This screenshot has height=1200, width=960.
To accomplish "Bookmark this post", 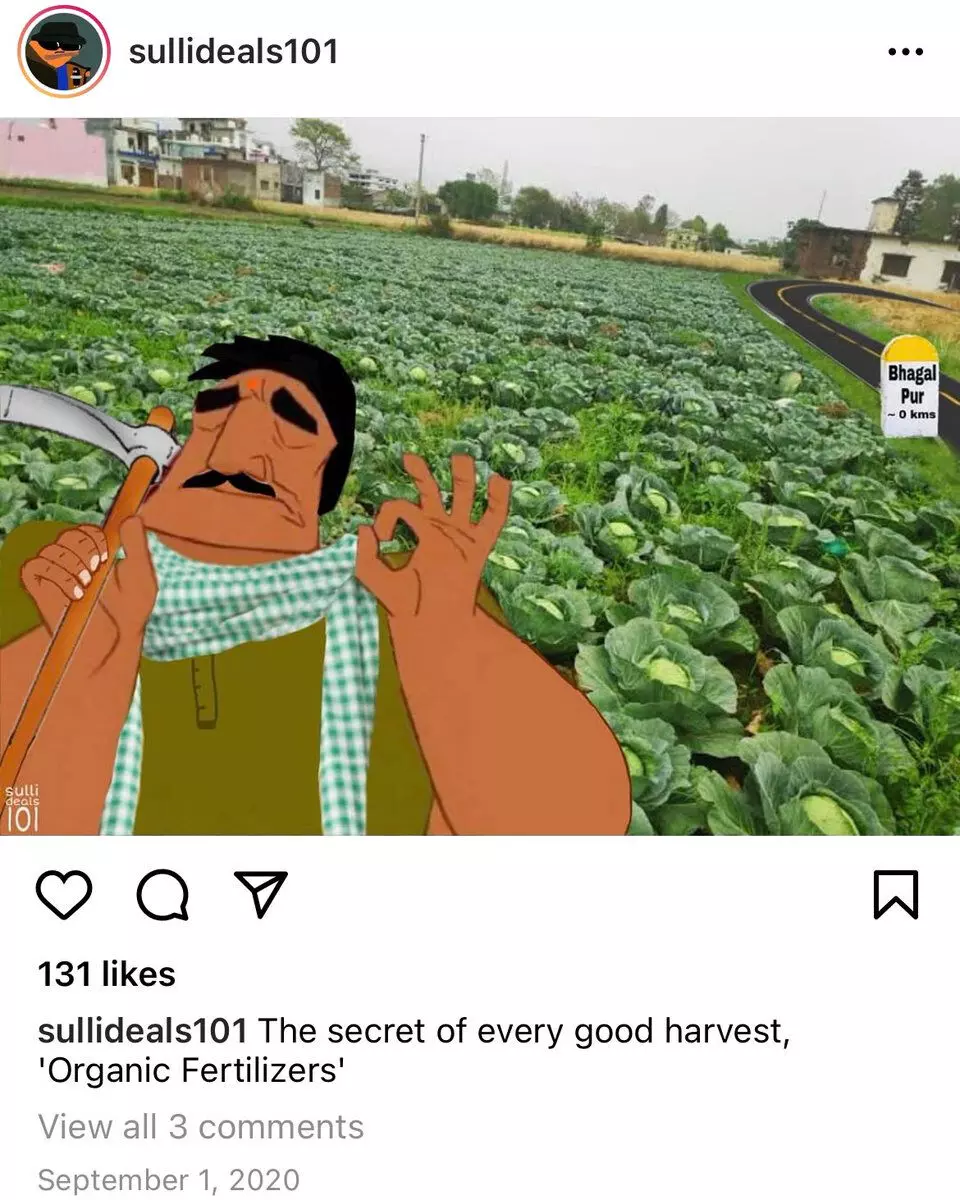I will point(895,894).
